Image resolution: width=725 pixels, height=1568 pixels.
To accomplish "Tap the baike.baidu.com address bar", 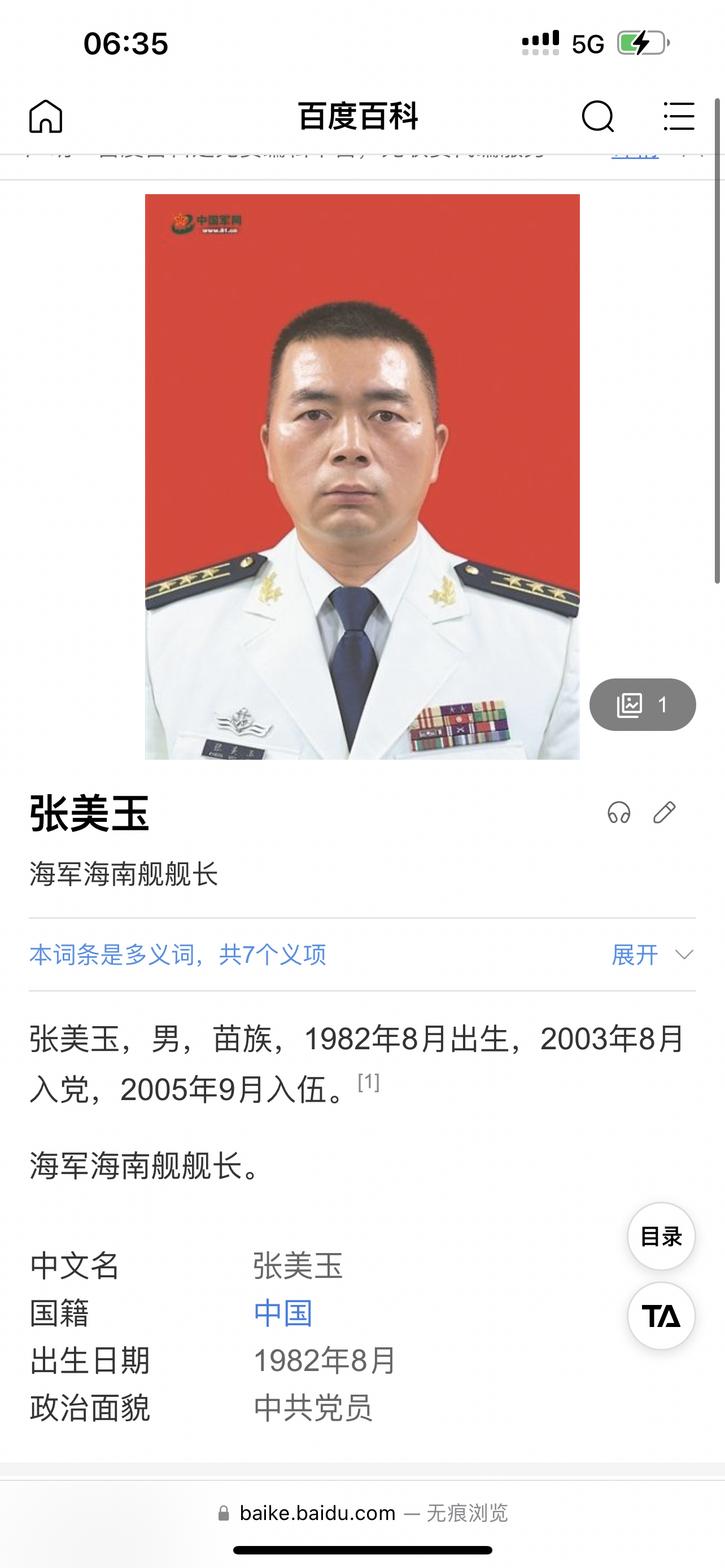I will coord(362,1513).
